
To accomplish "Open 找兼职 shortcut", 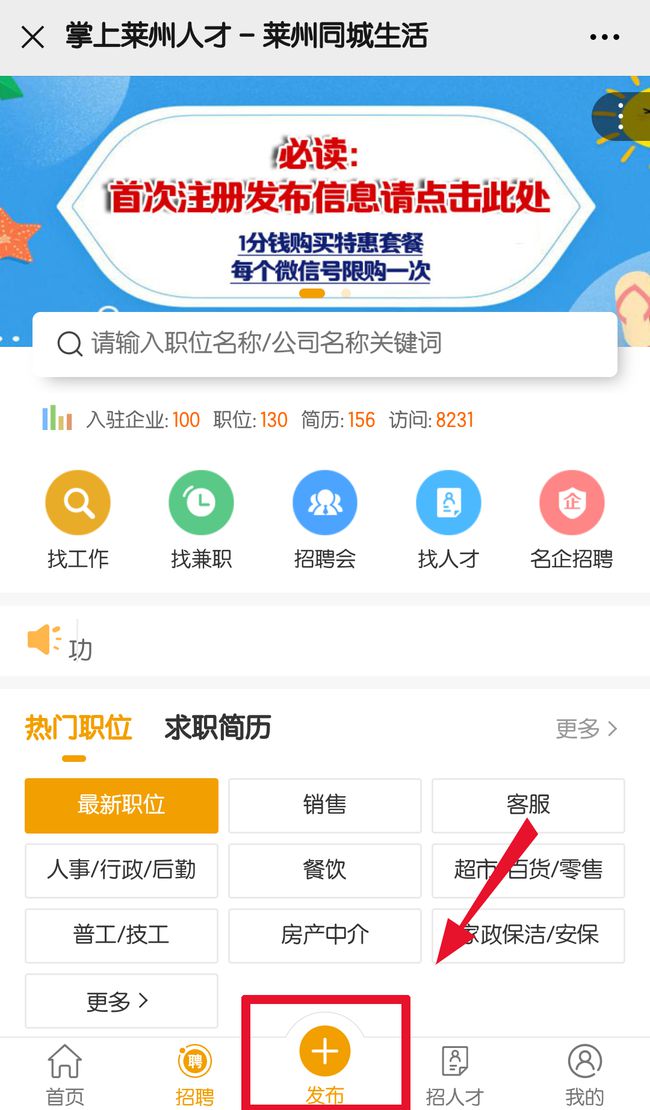I will (x=201, y=503).
